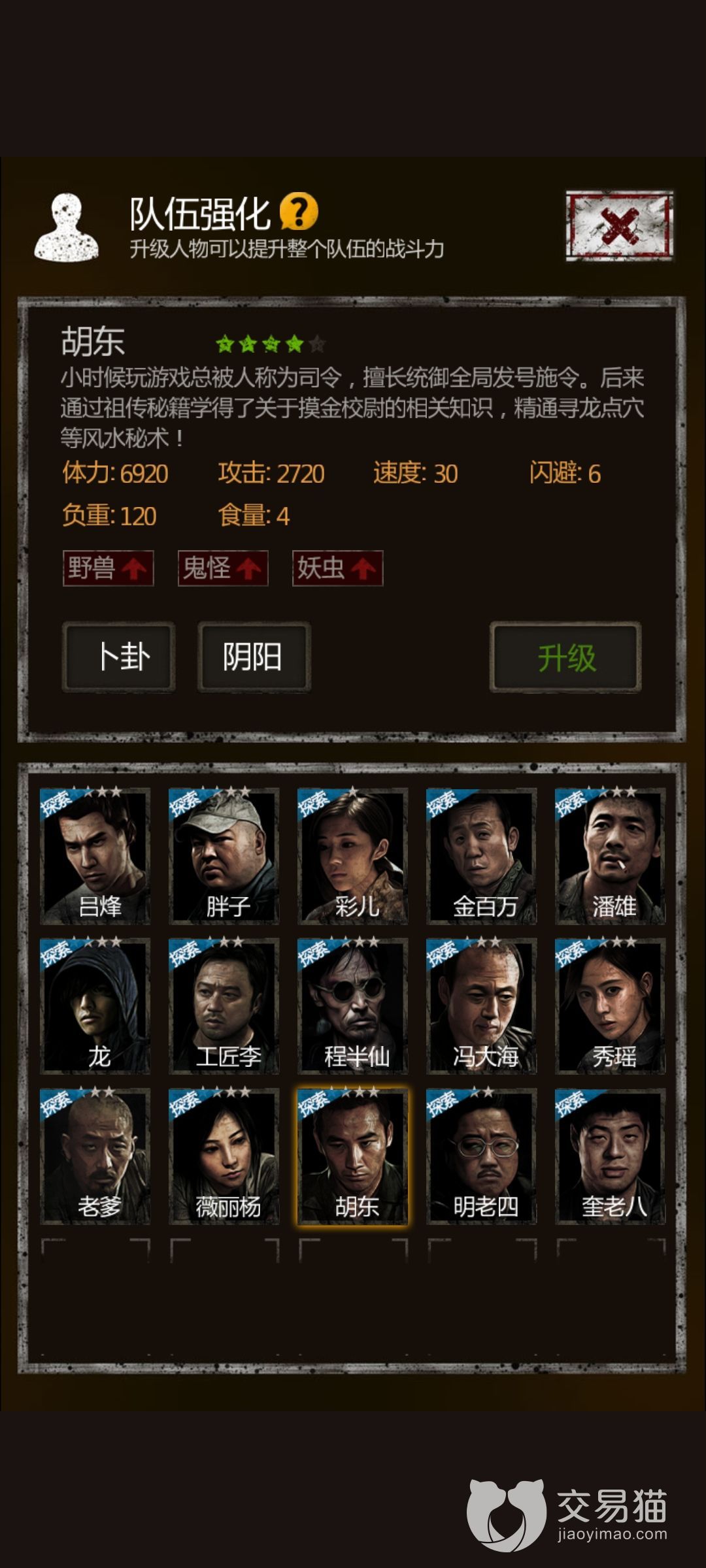Select character 工匠李
The height and width of the screenshot is (1568, 706).
(224, 1006)
